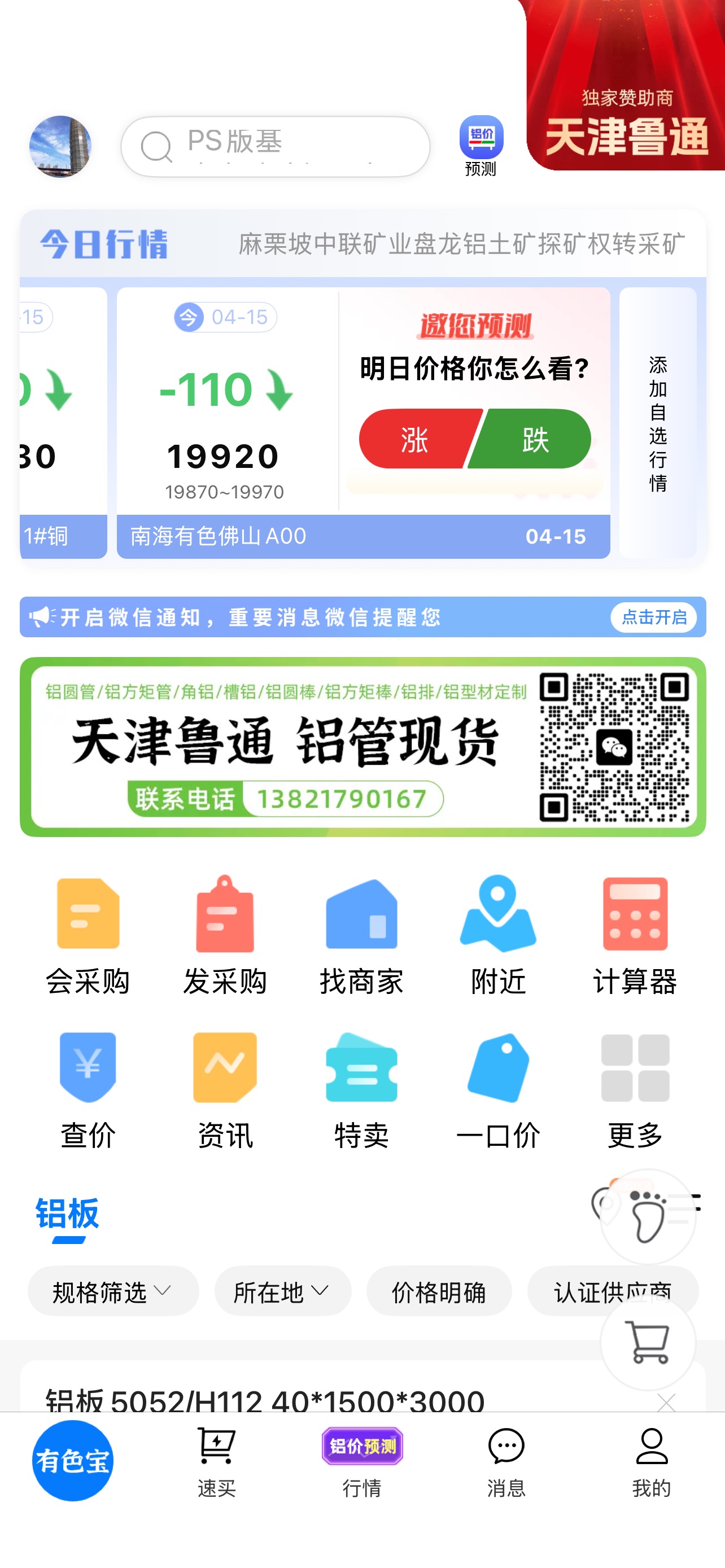Open the 天津鲁通 铝管现货 banner
Screen dimensions: 725x1568
pos(363,746)
